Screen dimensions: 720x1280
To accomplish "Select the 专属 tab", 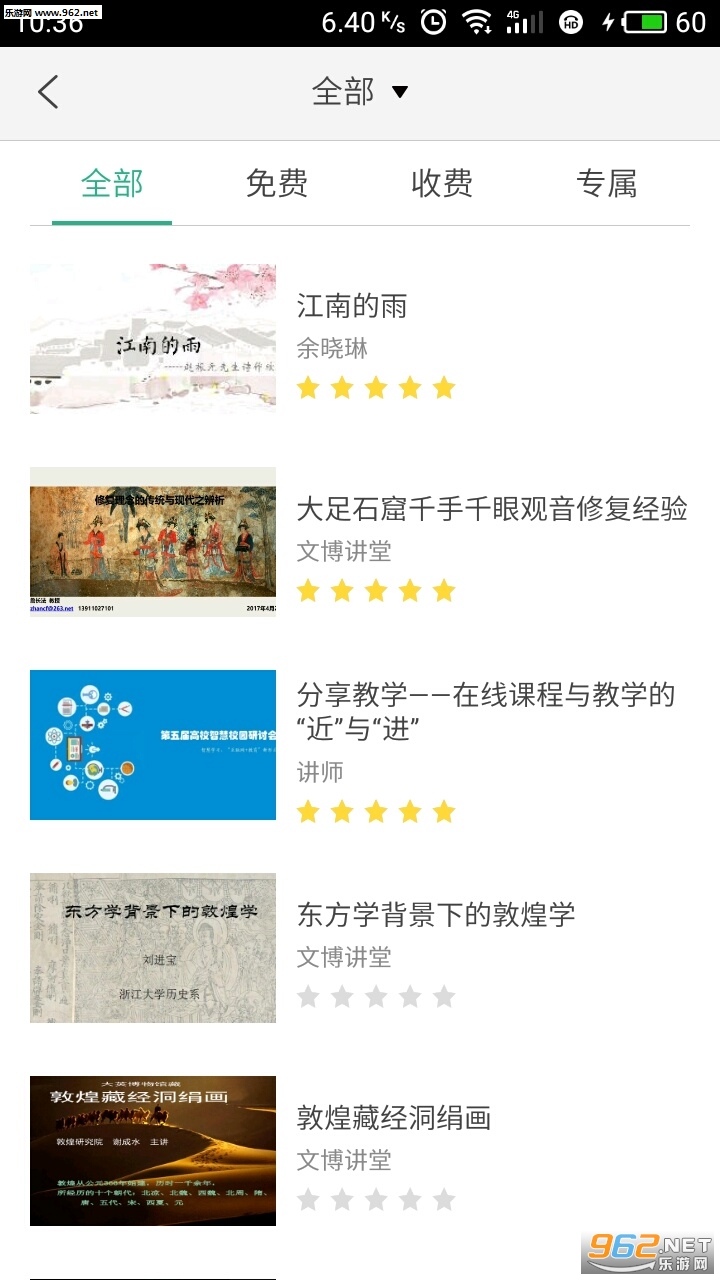I will coord(607,184).
